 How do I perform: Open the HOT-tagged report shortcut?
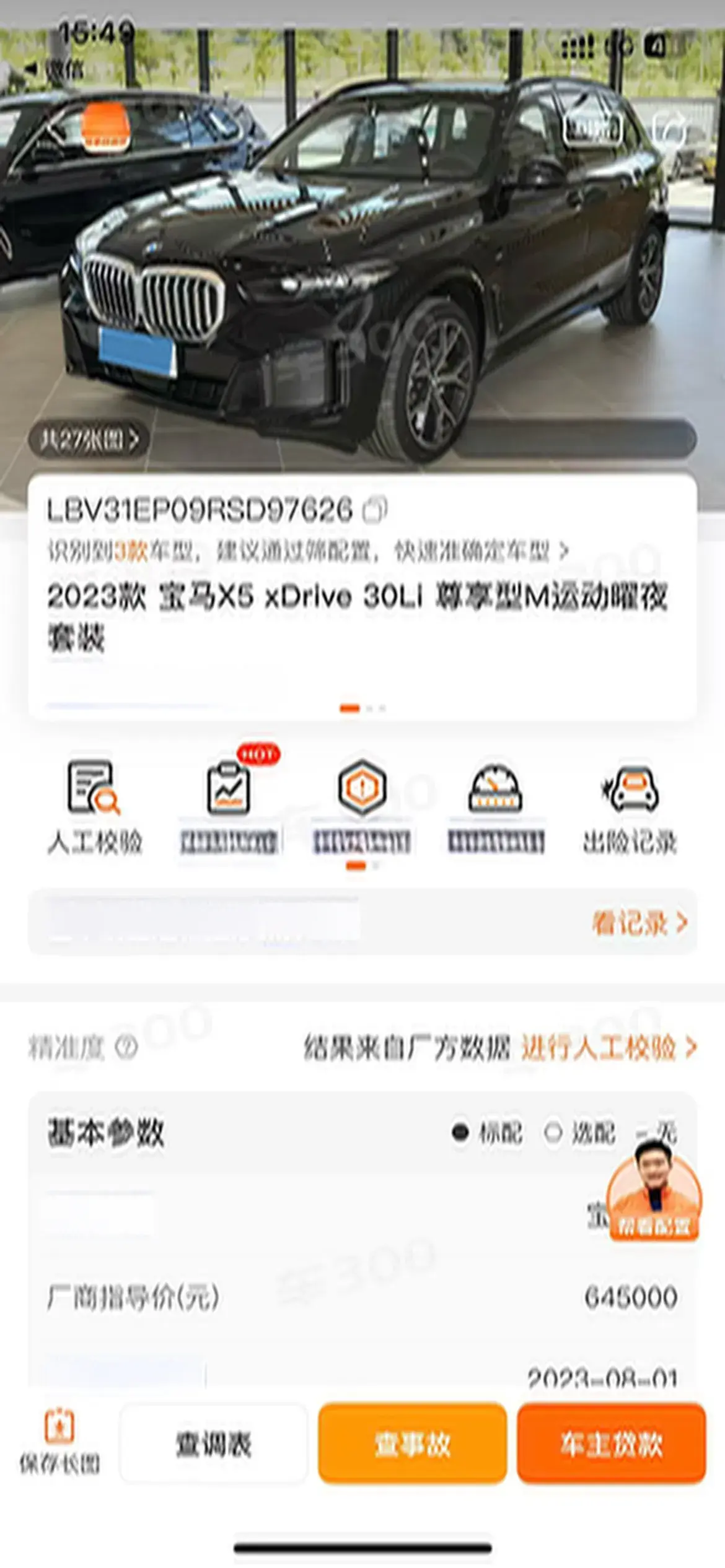(229, 806)
